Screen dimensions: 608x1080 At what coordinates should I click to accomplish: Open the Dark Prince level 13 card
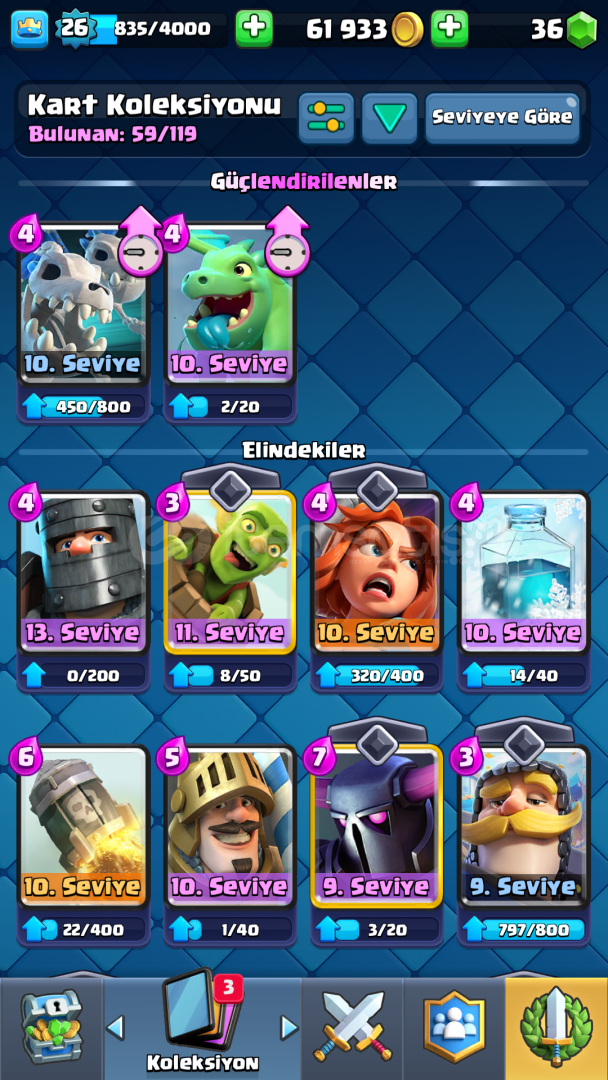(x=83, y=589)
